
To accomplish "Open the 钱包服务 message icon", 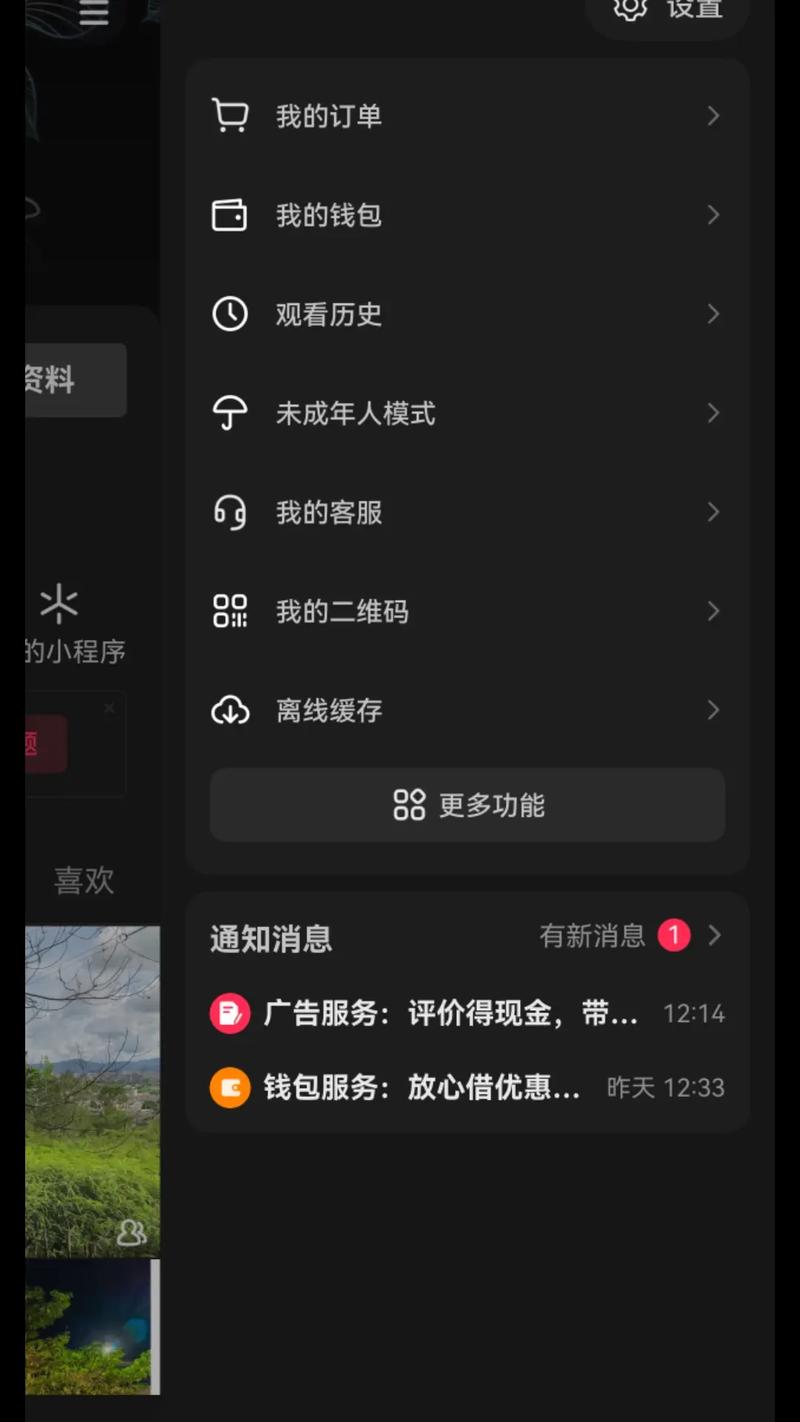I will 230,1087.
